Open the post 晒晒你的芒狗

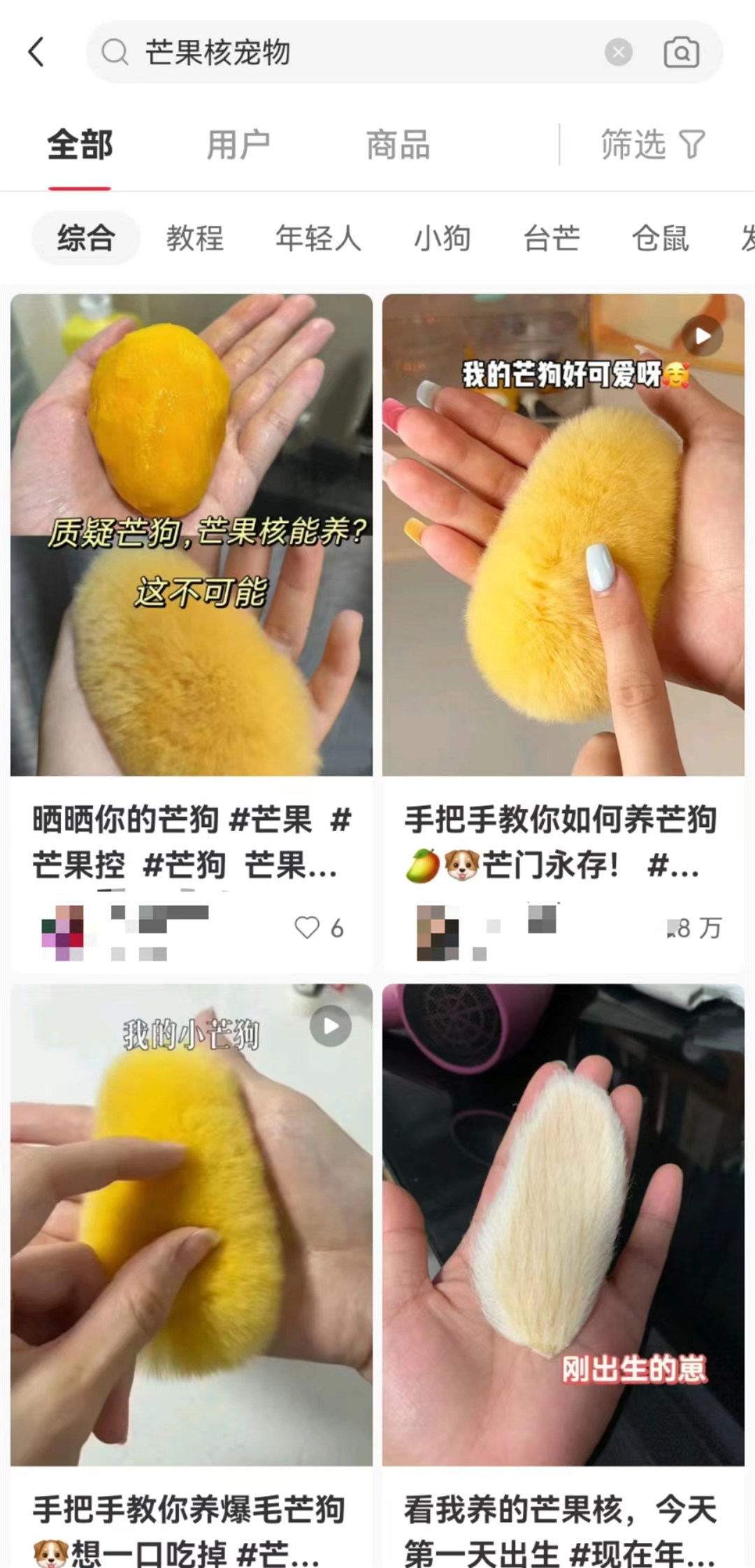[x=192, y=535]
